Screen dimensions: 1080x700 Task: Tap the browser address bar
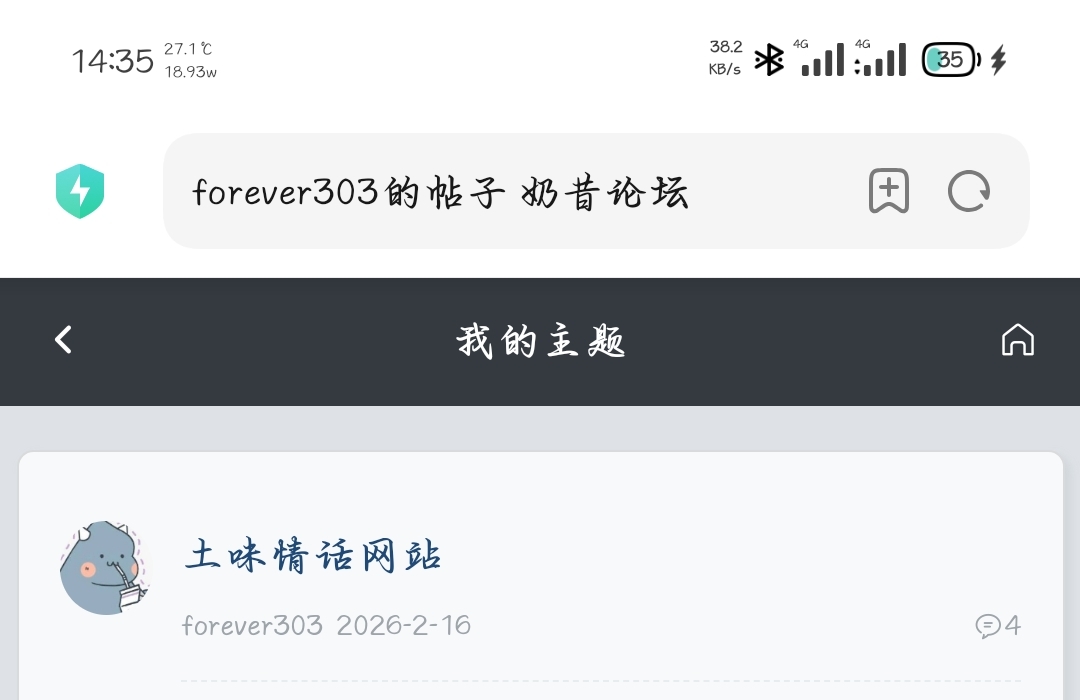(500, 192)
